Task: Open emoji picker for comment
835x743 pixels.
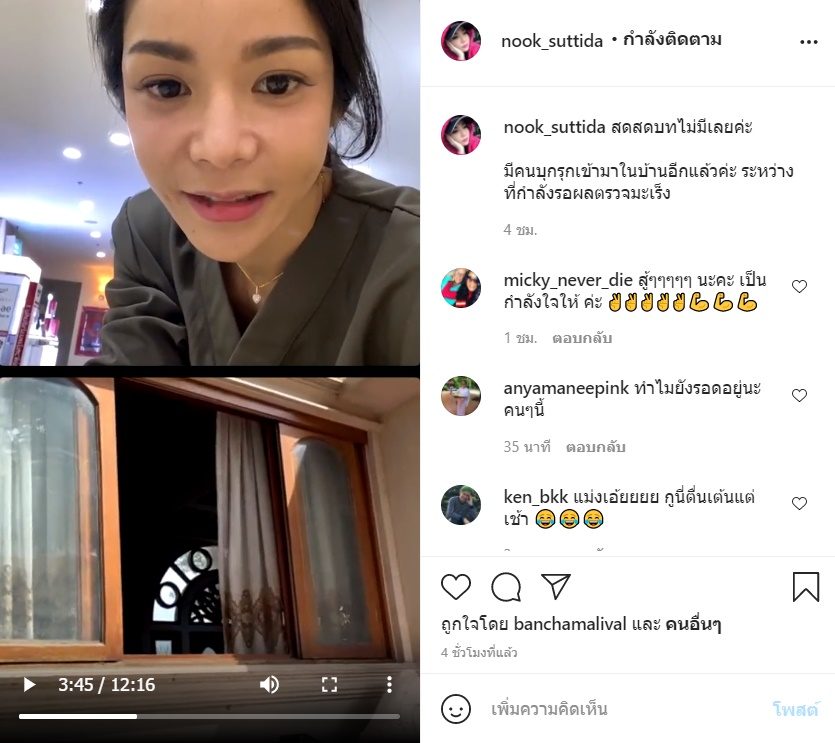Action: [456, 709]
